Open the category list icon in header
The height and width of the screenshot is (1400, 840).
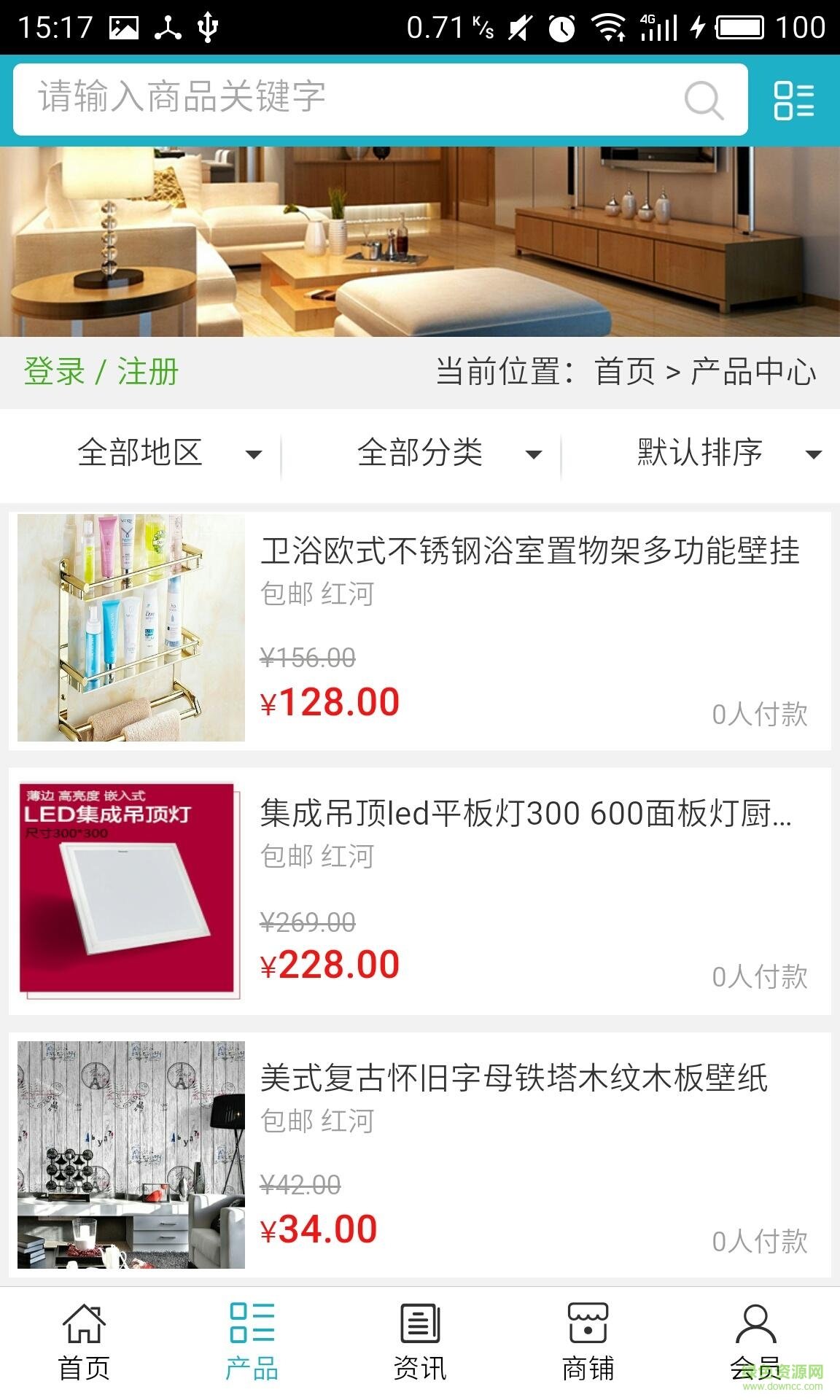coord(794,100)
